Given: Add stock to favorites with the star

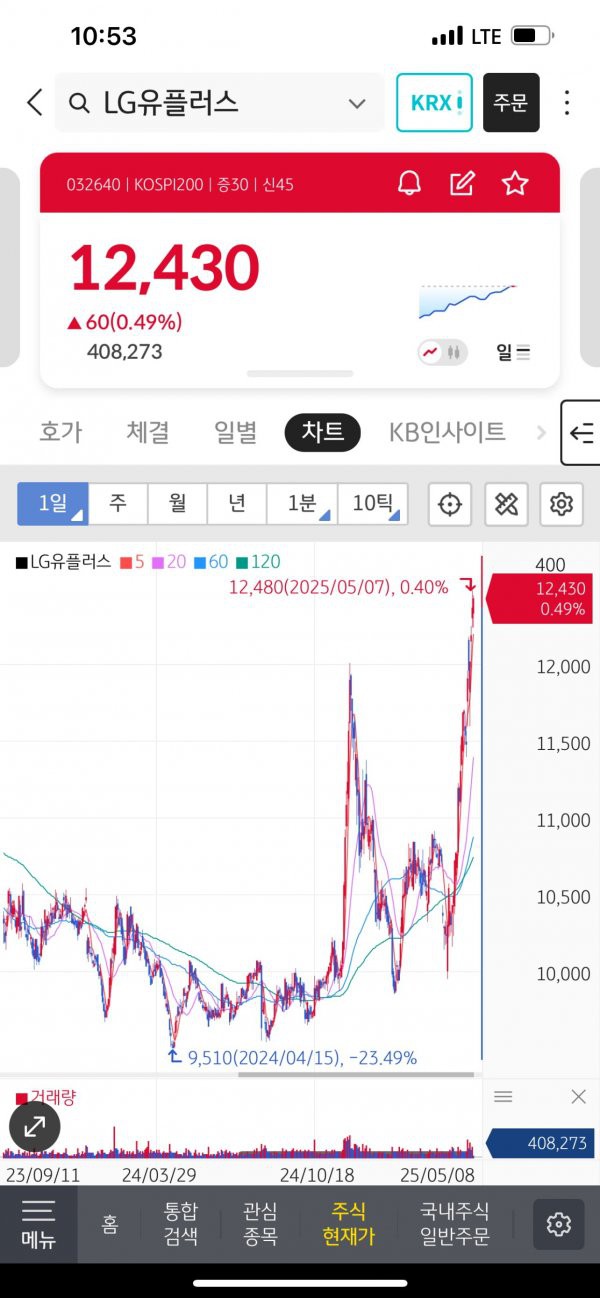Looking at the screenshot, I should pyautogui.click(x=515, y=183).
